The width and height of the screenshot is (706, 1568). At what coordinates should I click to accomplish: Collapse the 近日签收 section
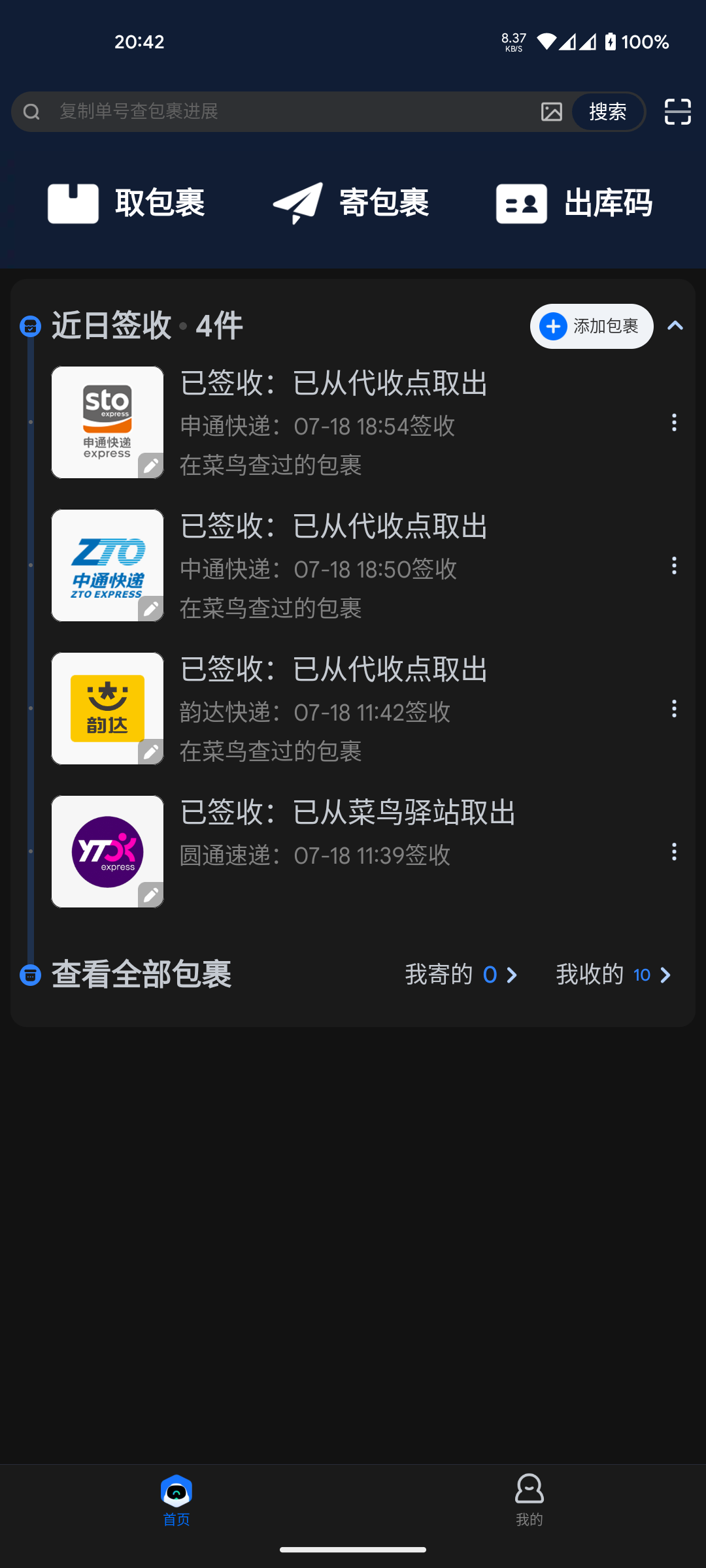tap(675, 326)
